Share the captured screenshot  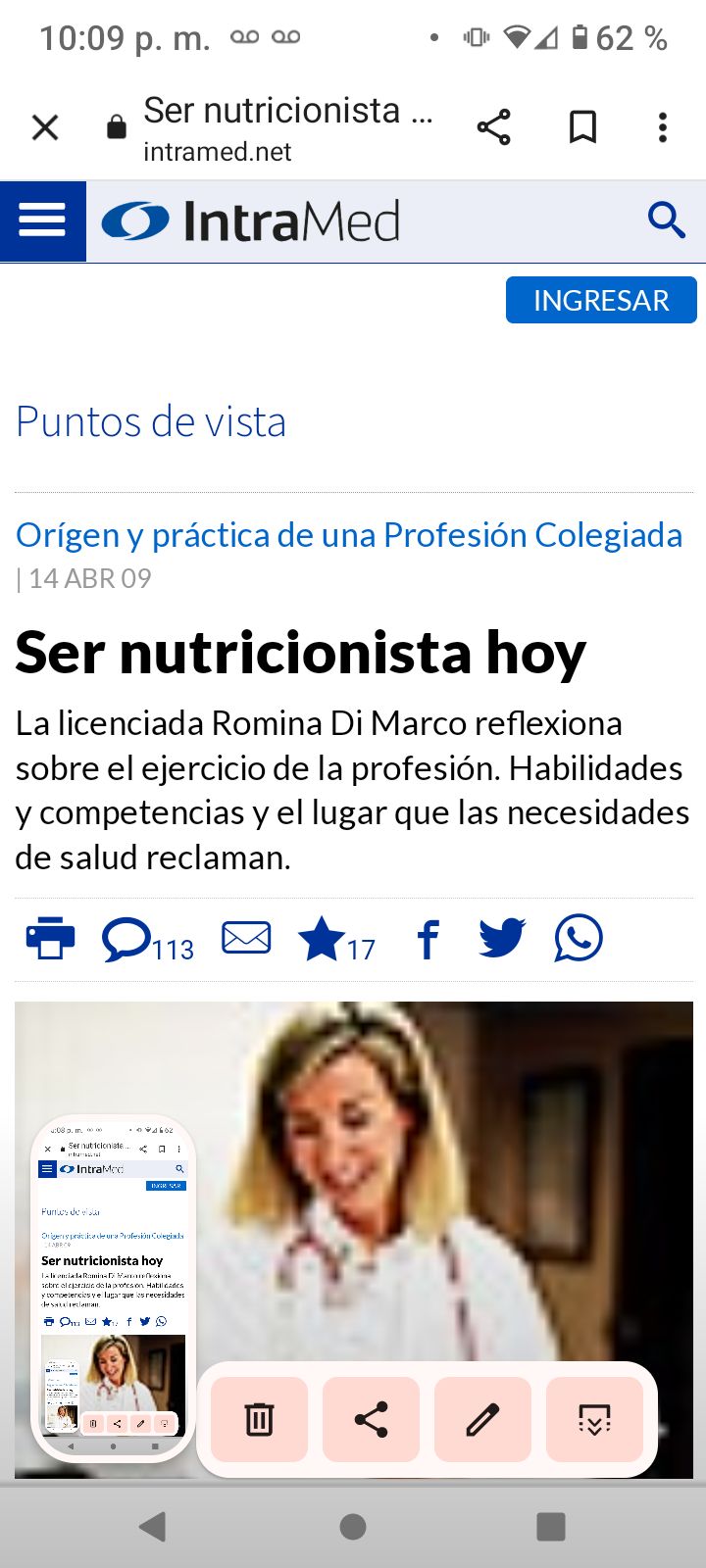coord(371,1419)
